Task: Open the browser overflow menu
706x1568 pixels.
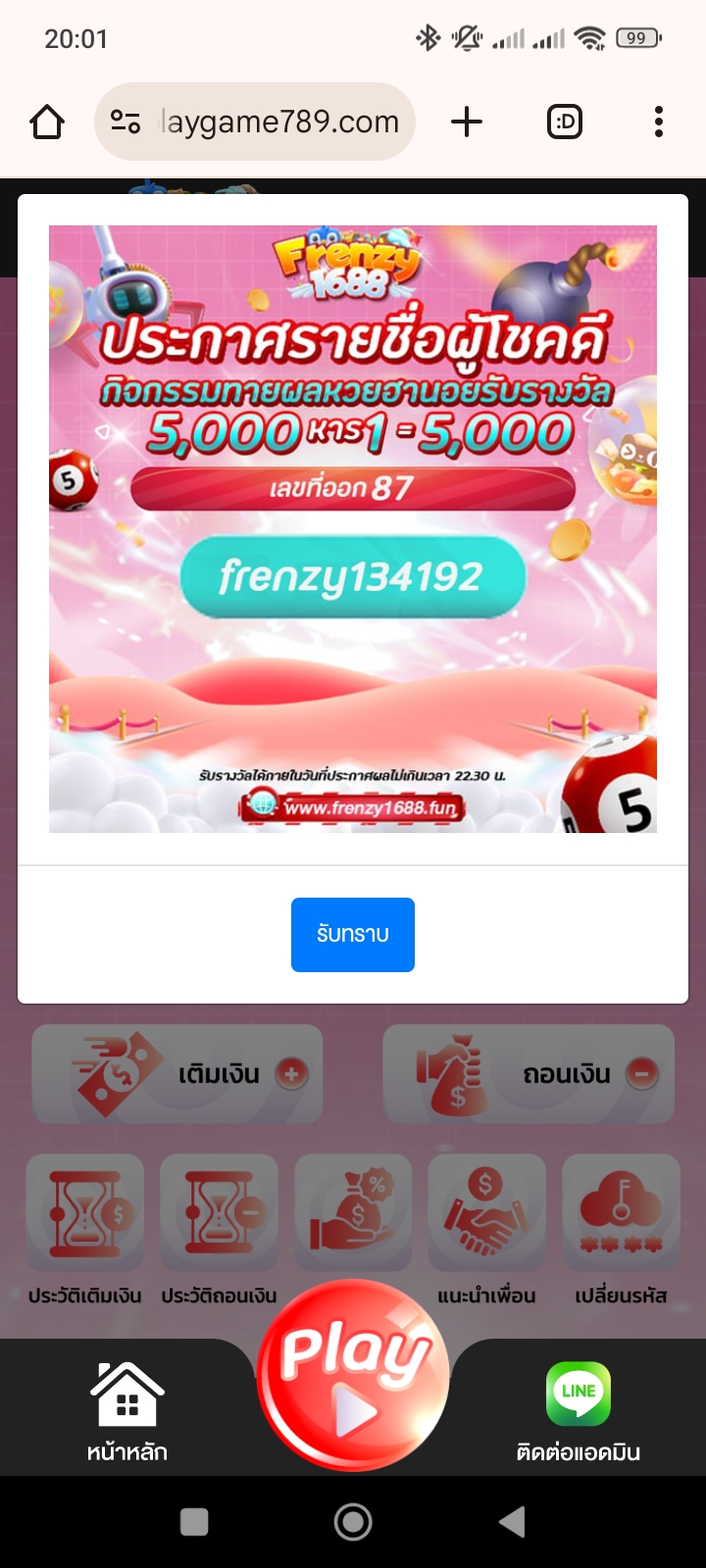Action: (659, 122)
